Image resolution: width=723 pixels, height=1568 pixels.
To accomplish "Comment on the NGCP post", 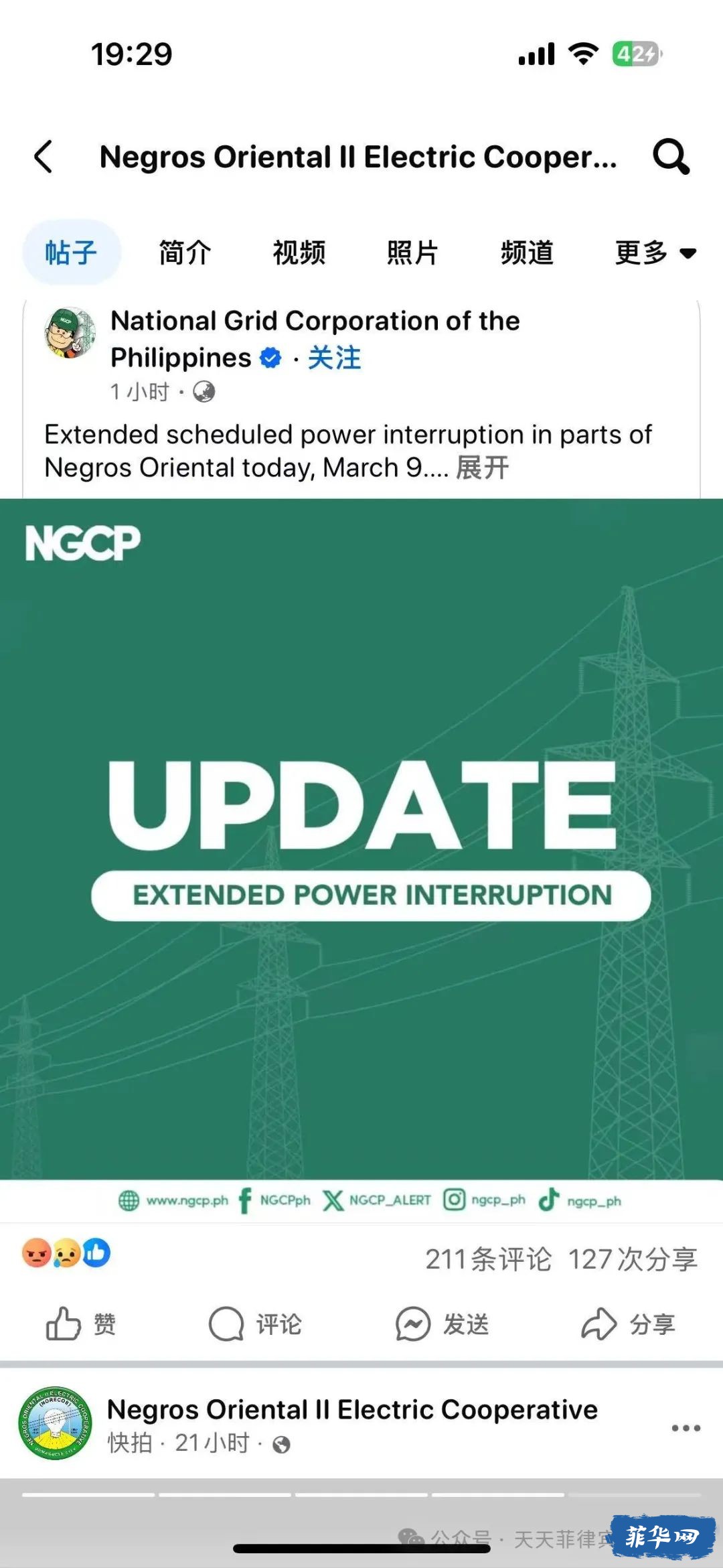I will point(255,1324).
